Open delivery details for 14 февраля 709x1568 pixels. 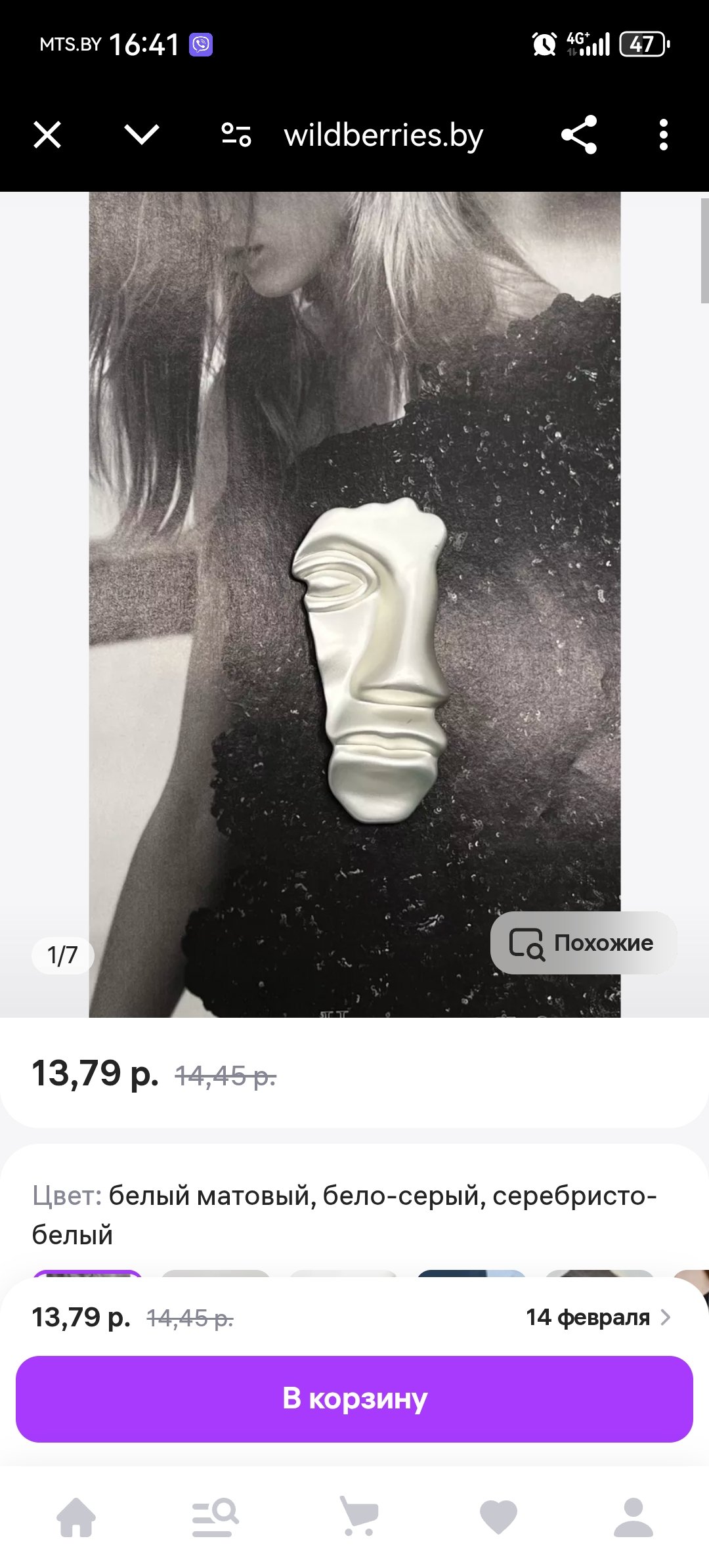[x=598, y=1317]
